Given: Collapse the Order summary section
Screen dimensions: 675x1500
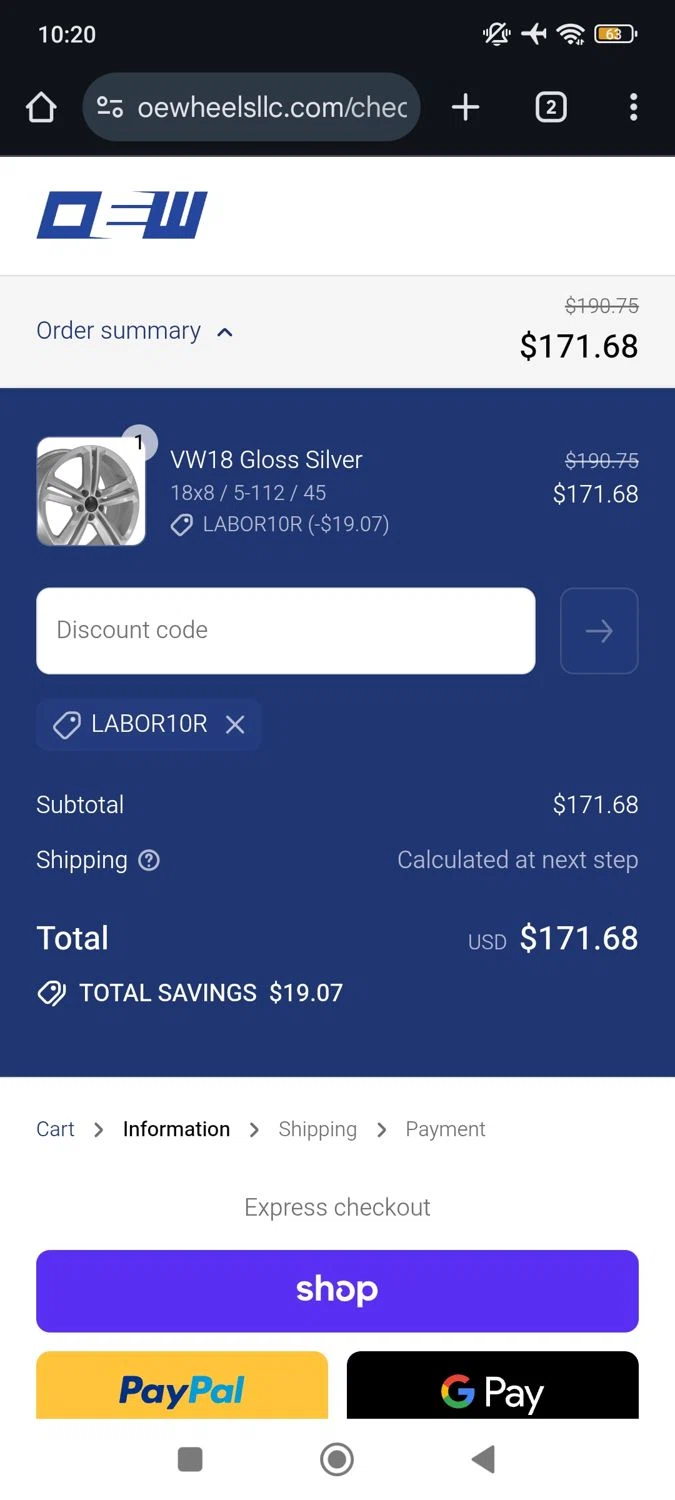Looking at the screenshot, I should point(135,331).
